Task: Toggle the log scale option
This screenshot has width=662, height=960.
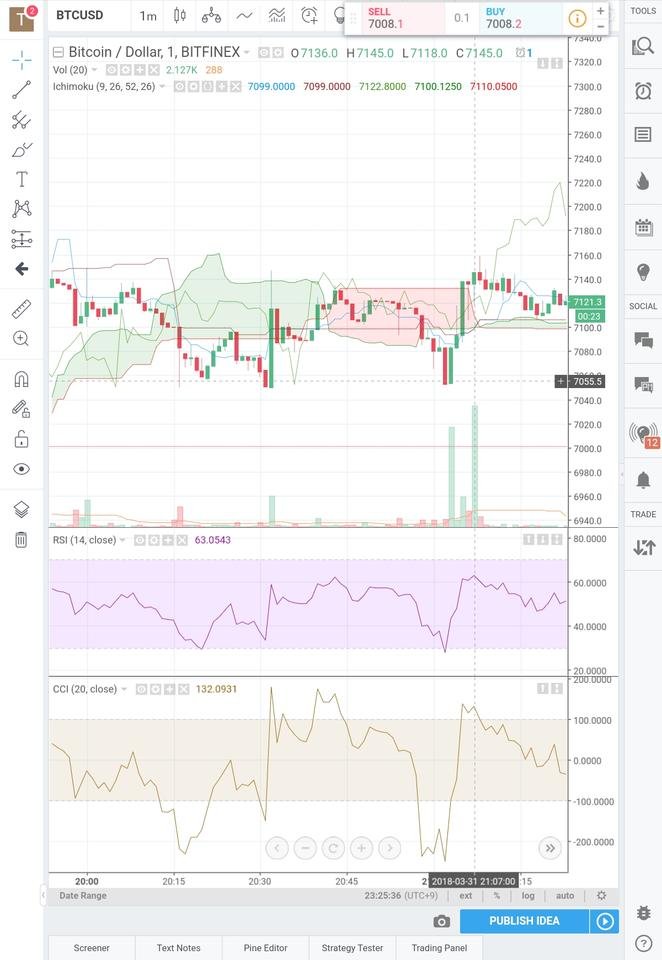Action: pyautogui.click(x=528, y=896)
